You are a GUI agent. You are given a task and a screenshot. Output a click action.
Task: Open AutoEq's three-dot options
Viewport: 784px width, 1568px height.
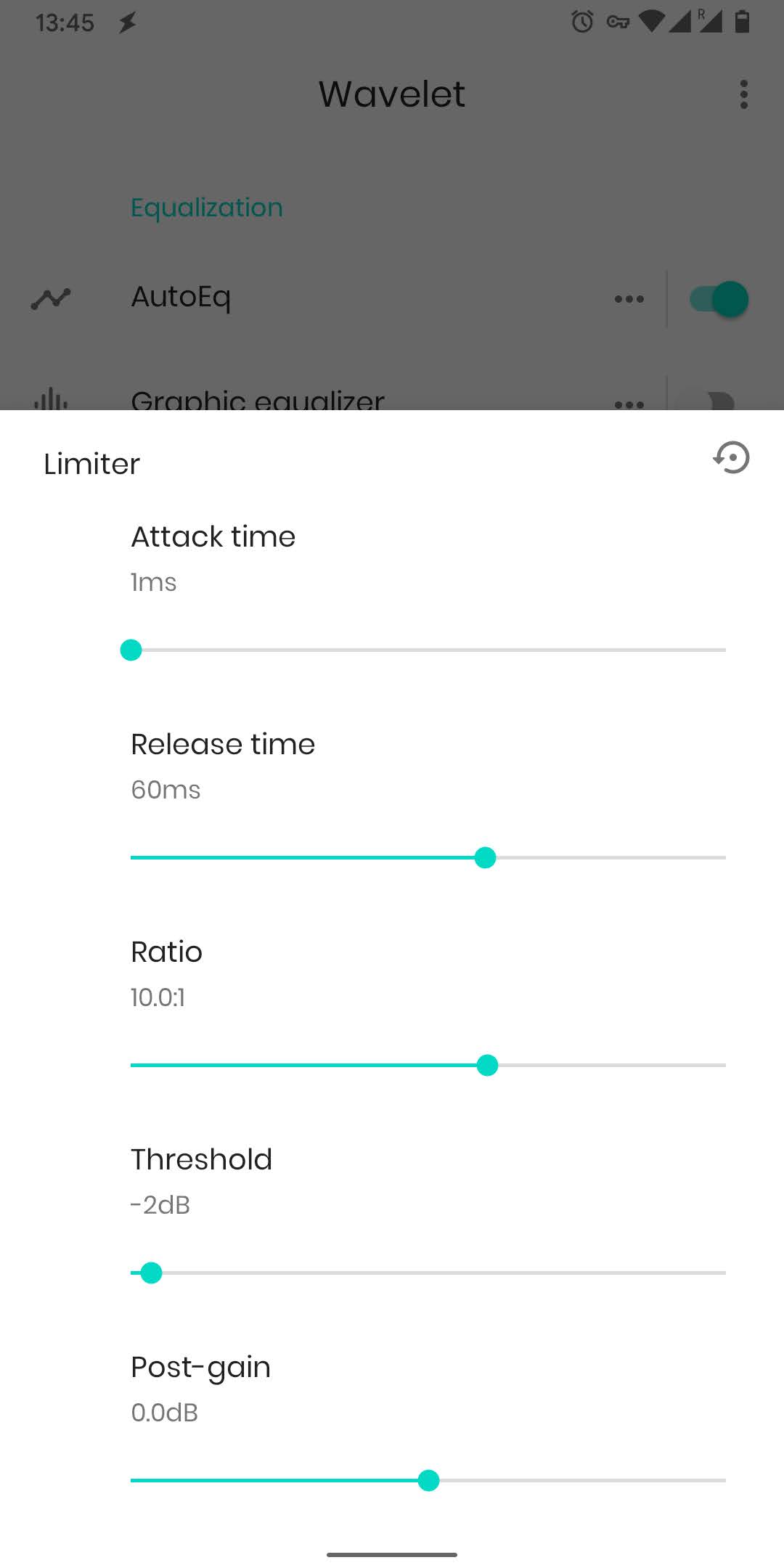[629, 299]
